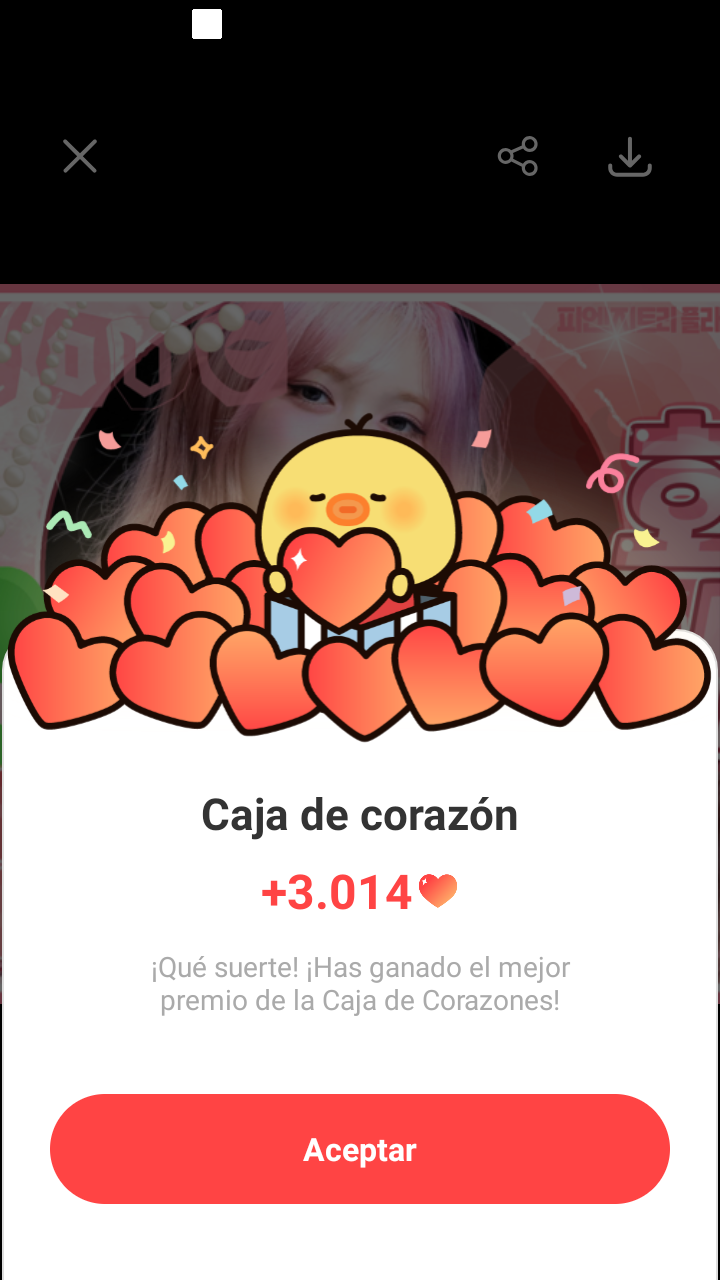Close the image viewer with X
Image resolution: width=720 pixels, height=1280 pixels.
pyautogui.click(x=80, y=157)
